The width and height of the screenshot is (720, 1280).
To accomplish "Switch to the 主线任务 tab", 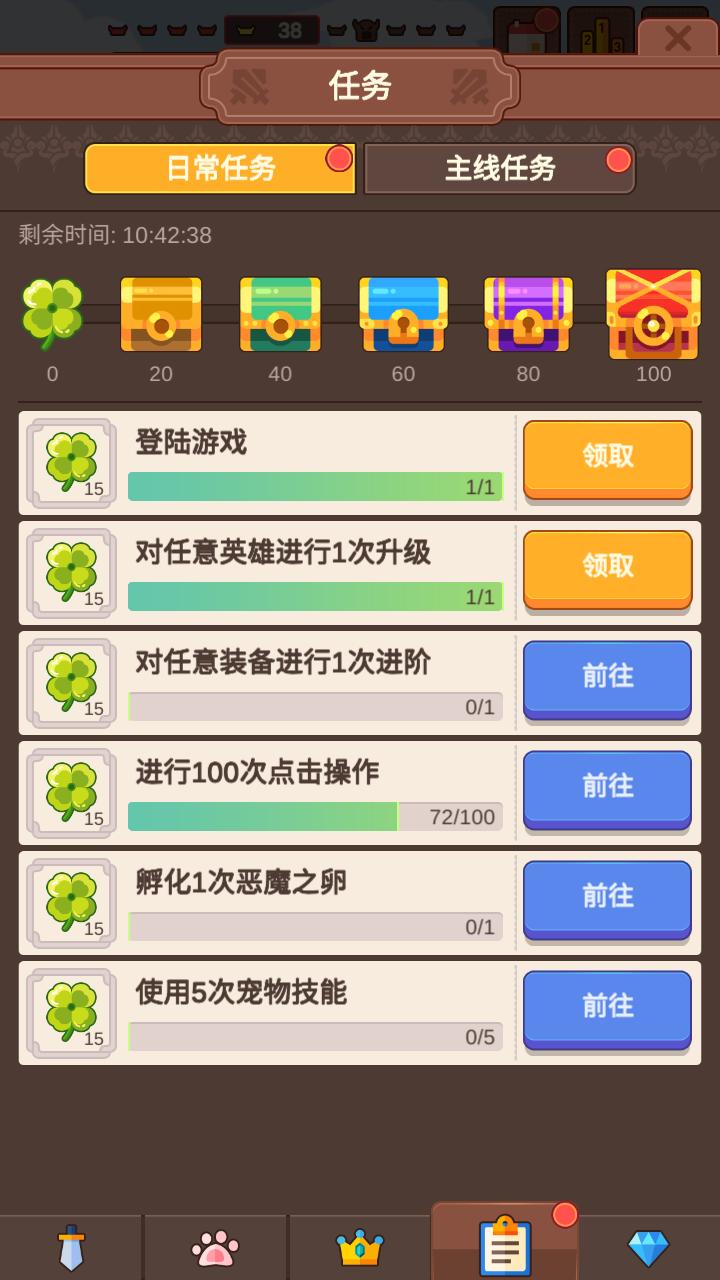I will pyautogui.click(x=499, y=168).
